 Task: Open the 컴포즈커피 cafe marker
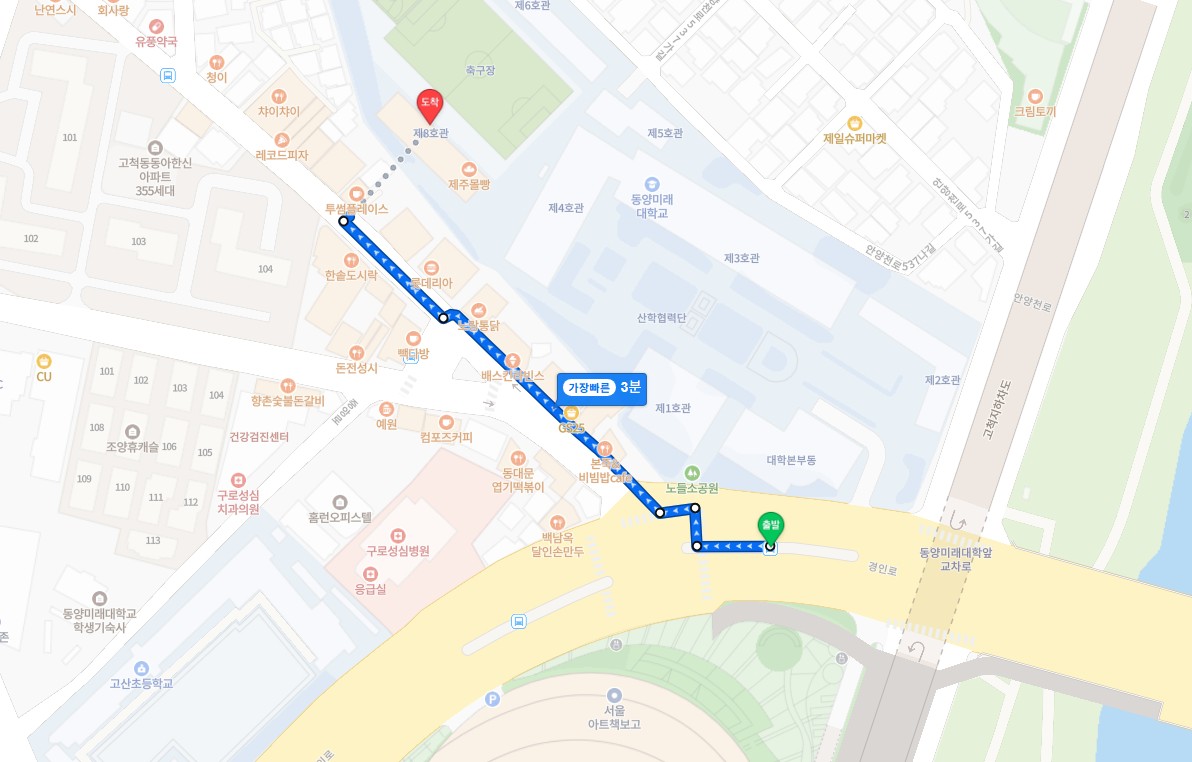point(446,421)
